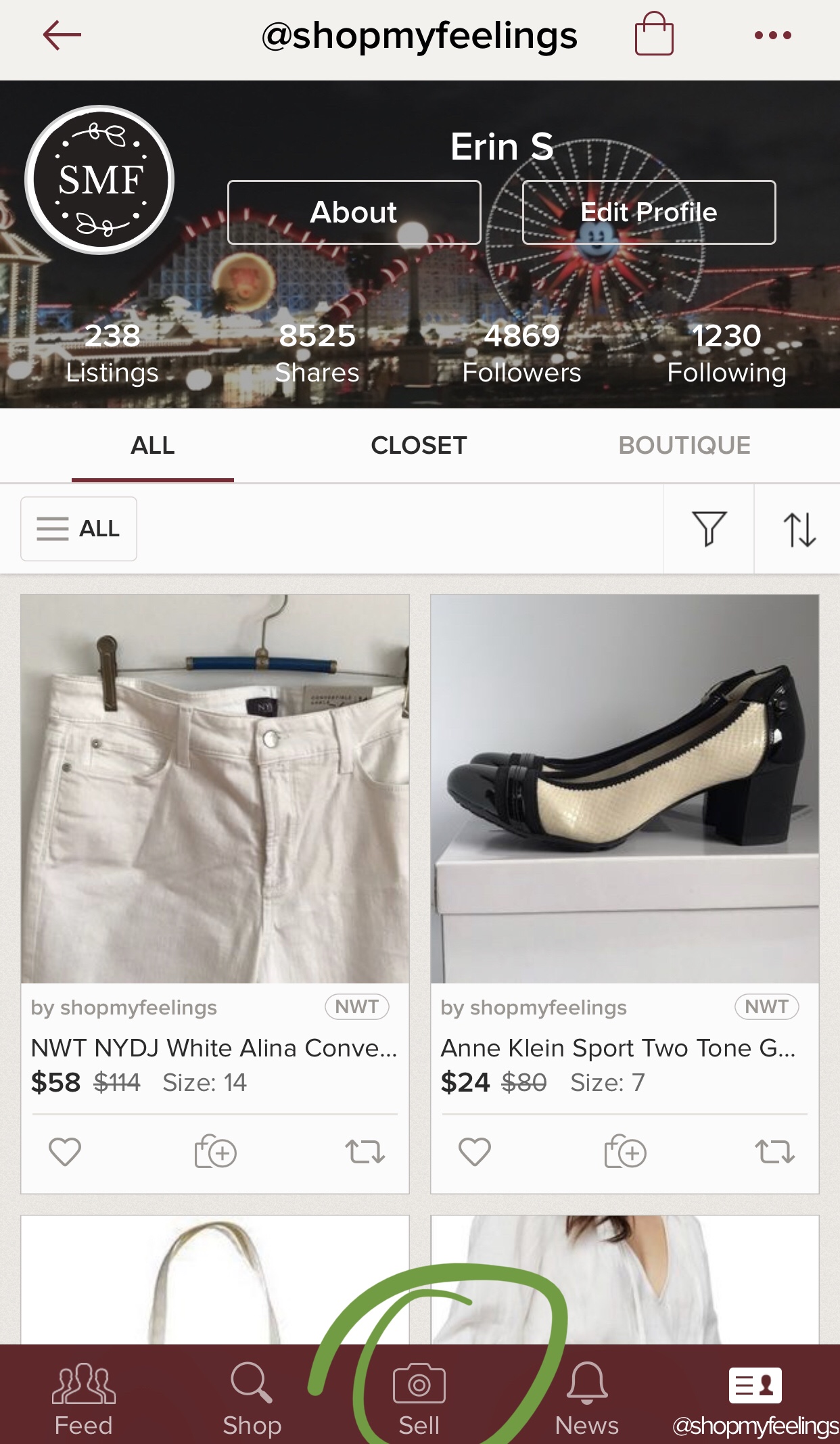Add Anne Klein shoes to bundle
This screenshot has width=840, height=1444.
click(625, 1152)
